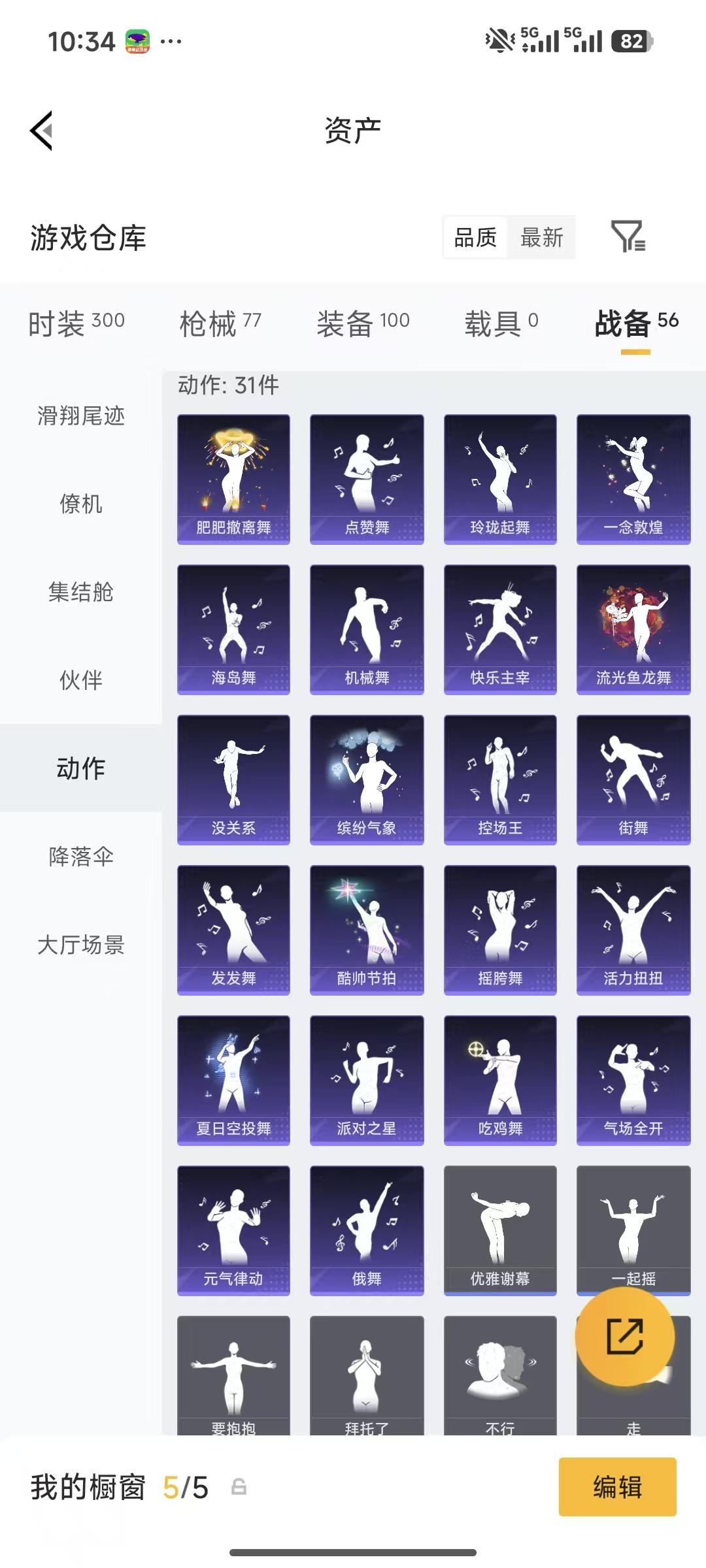Expand the 滑翔尾迹 category
Screen dimensions: 706x1568
[80, 416]
